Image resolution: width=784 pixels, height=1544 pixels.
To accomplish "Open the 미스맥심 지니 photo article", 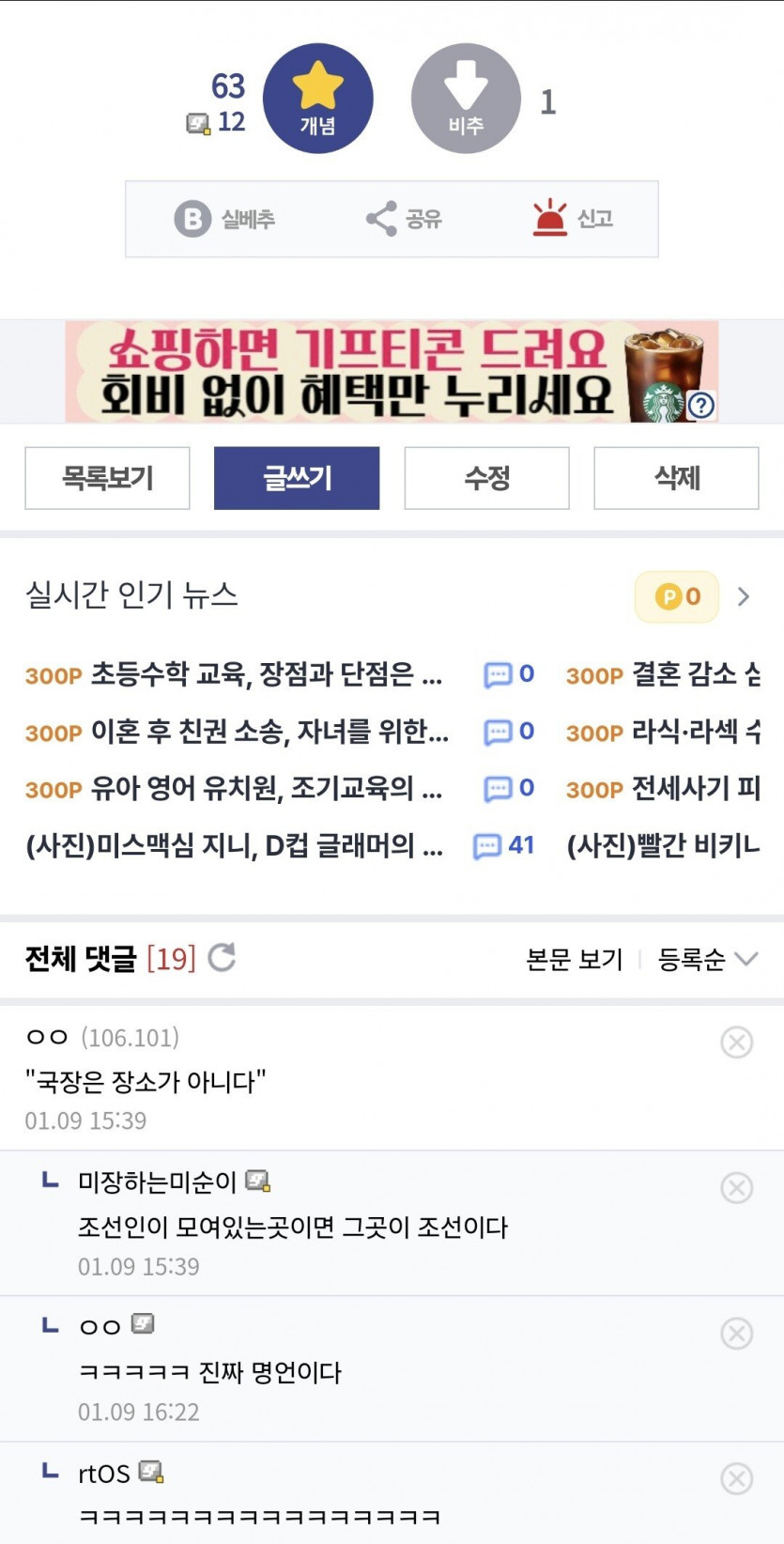I will pyautogui.click(x=235, y=846).
